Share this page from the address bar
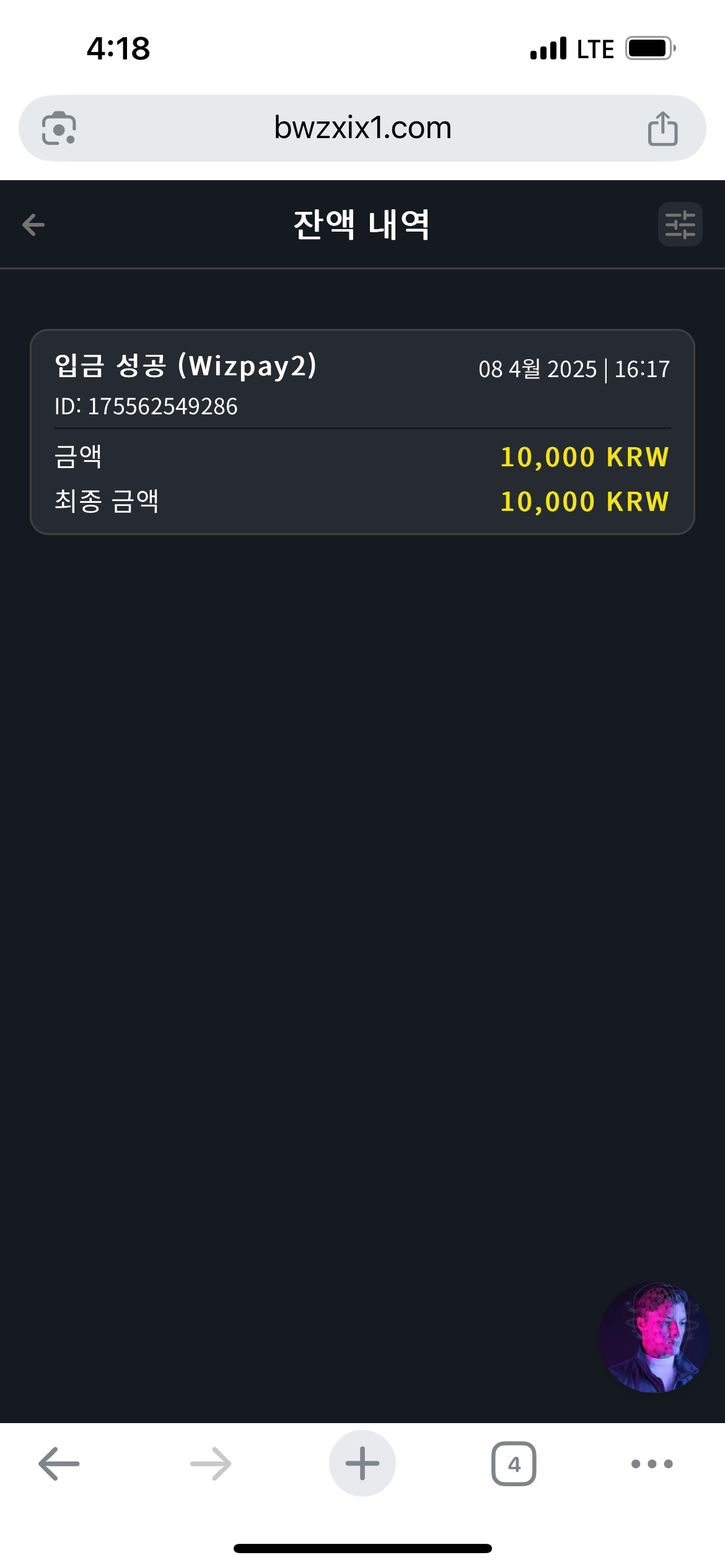 click(662, 128)
